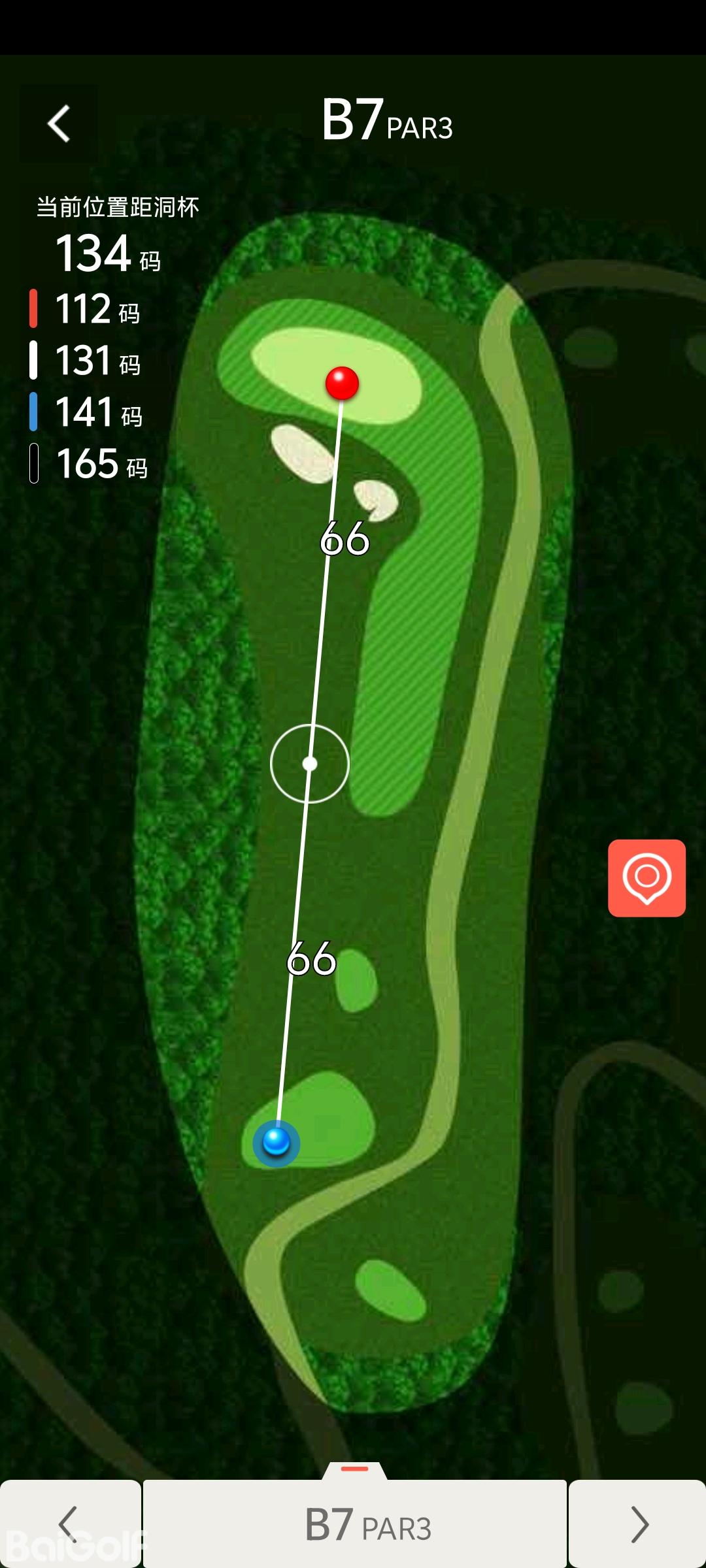Open the B7 PAR3 bottom panel
Image resolution: width=706 pixels, height=1568 pixels.
coord(355,1522)
